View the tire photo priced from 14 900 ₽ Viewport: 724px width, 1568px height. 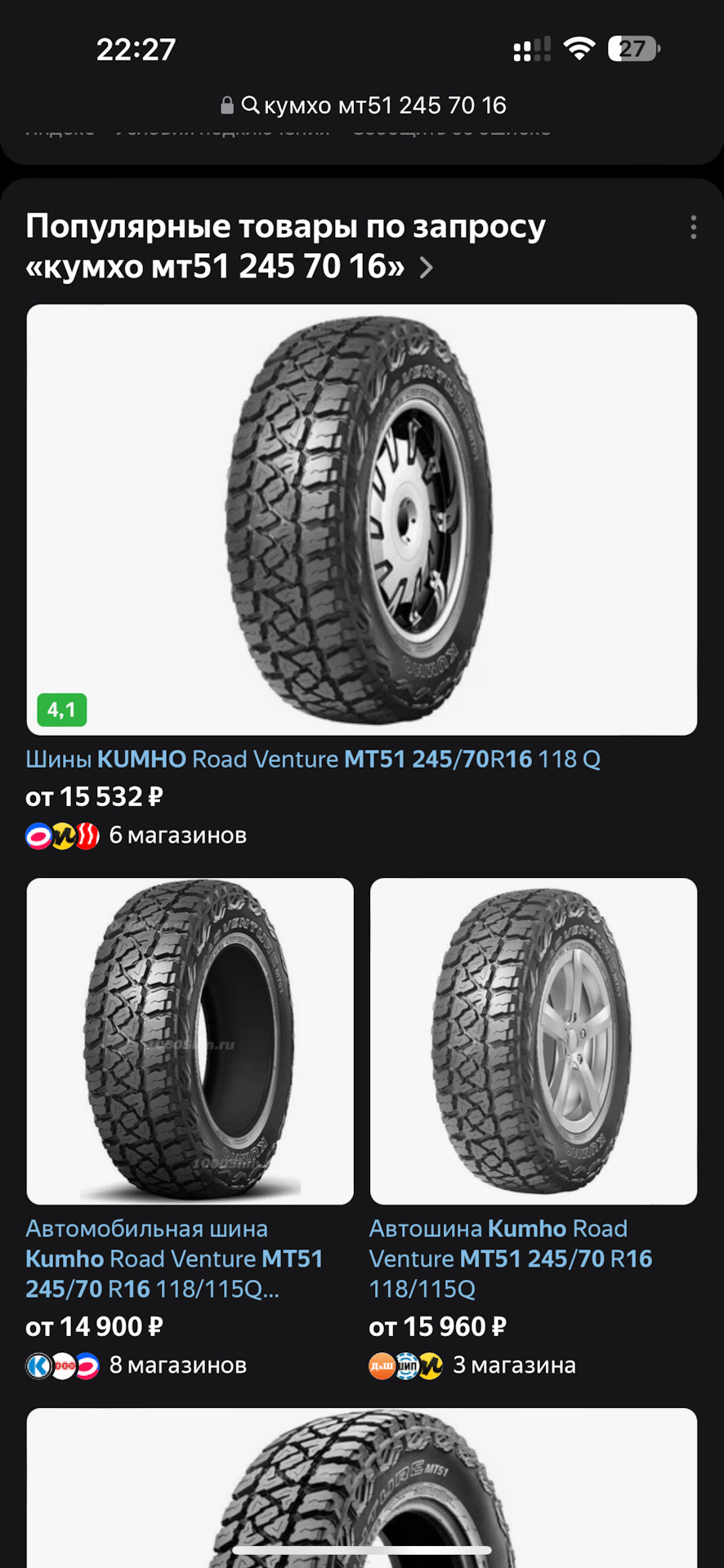tap(190, 1040)
